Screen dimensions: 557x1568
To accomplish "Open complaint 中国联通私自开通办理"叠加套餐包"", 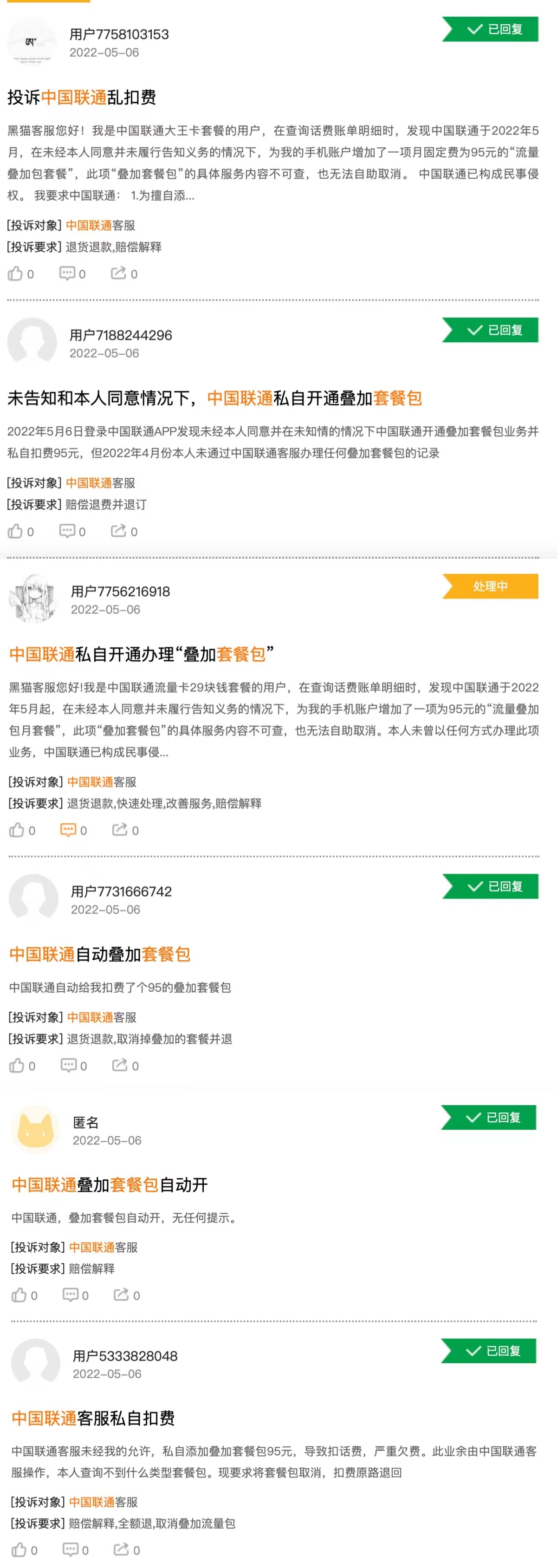I will (141, 654).
